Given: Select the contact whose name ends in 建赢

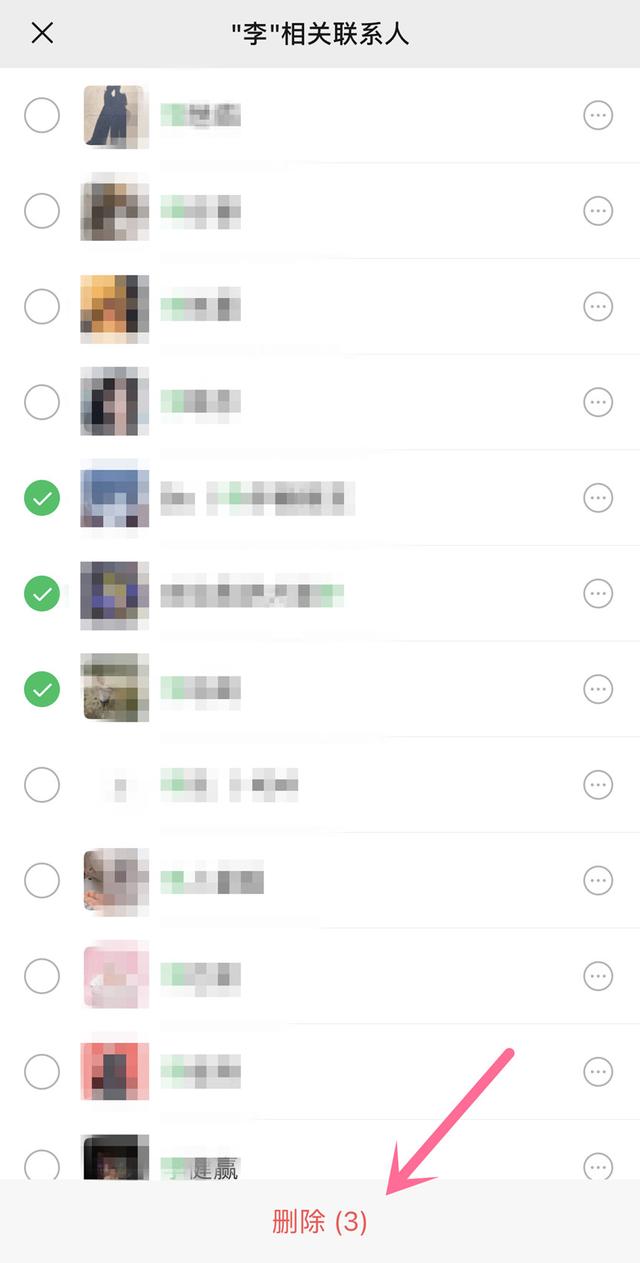Looking at the screenshot, I should 42,1165.
